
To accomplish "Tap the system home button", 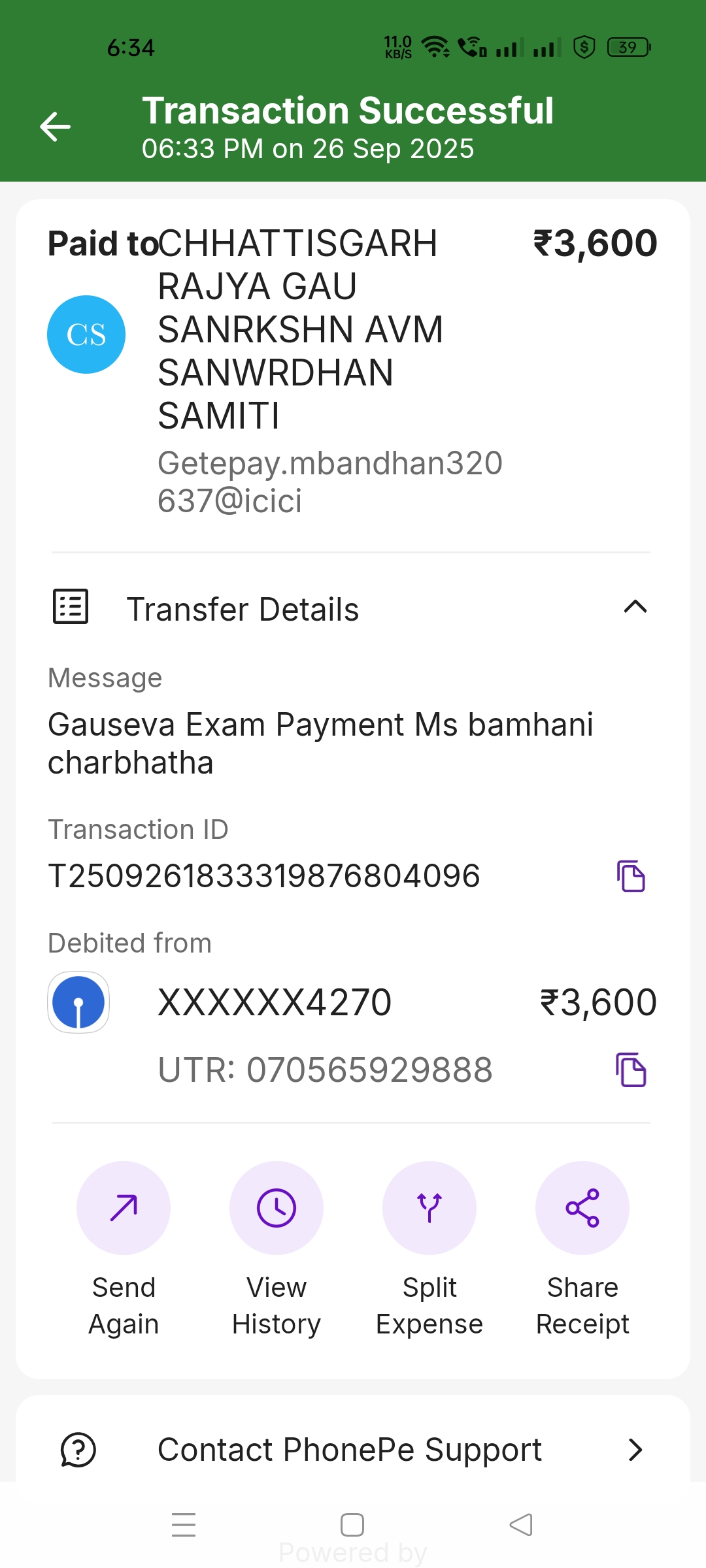I will pos(352,1525).
